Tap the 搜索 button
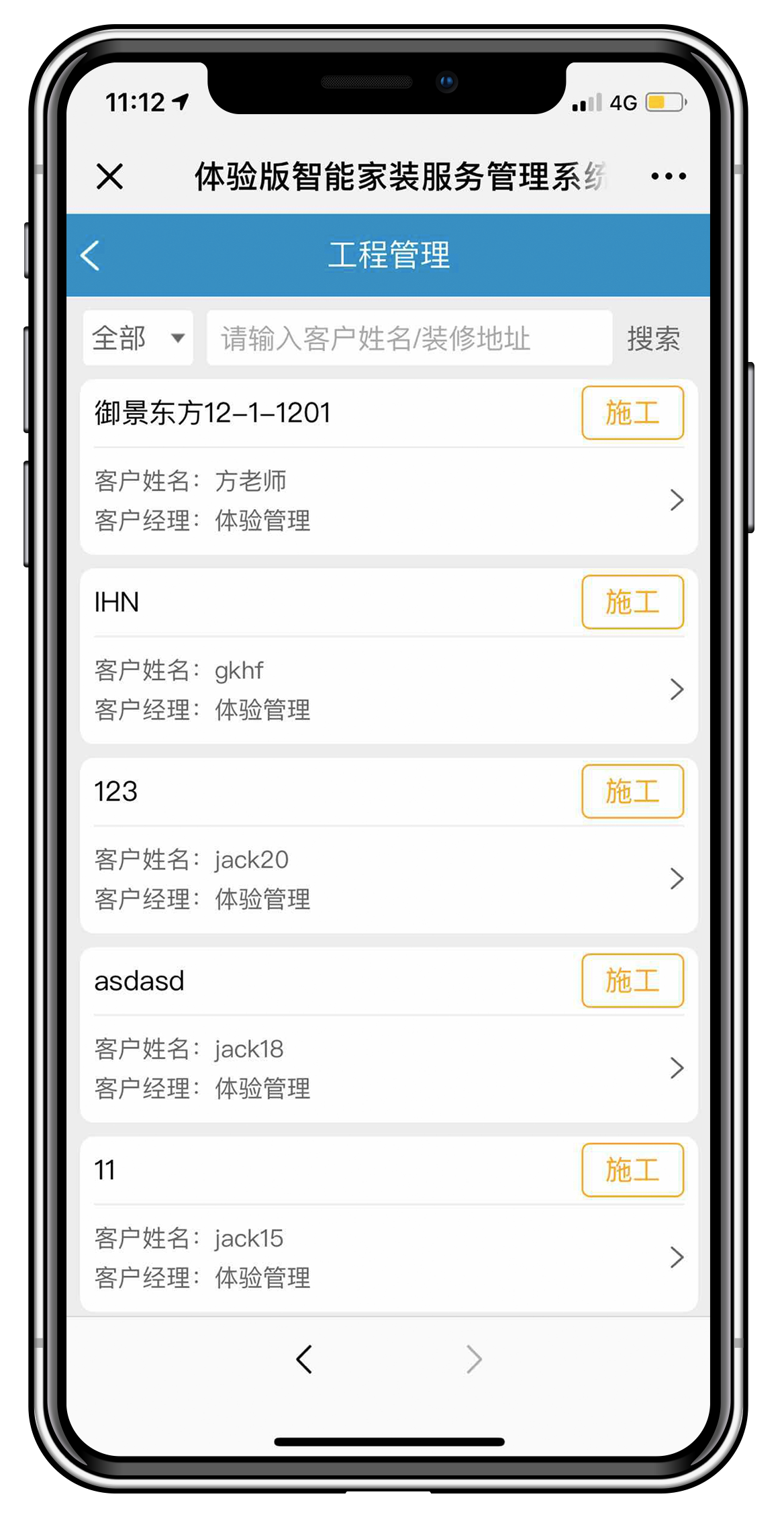This screenshot has width=784, height=1515. coord(653,339)
